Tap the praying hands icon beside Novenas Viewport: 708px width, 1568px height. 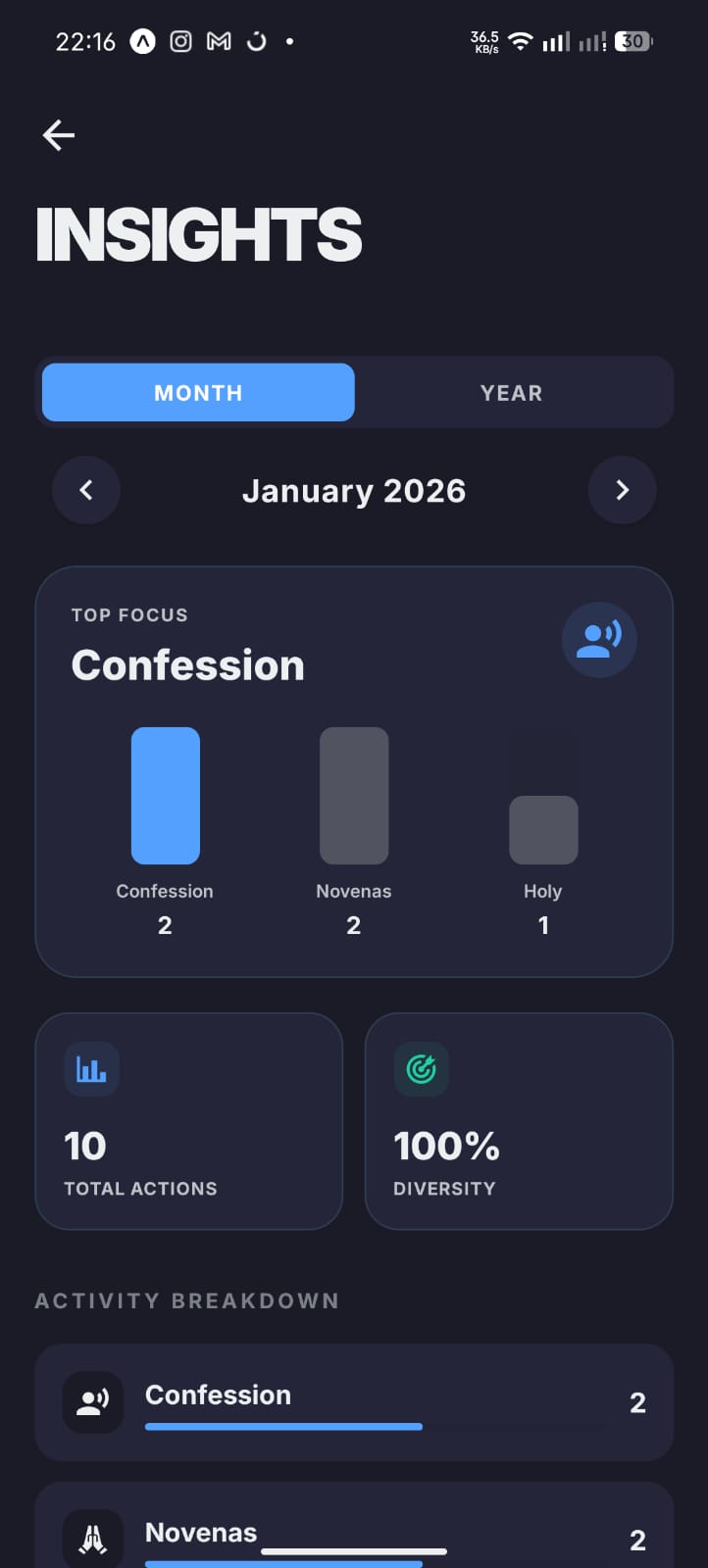click(91, 1539)
